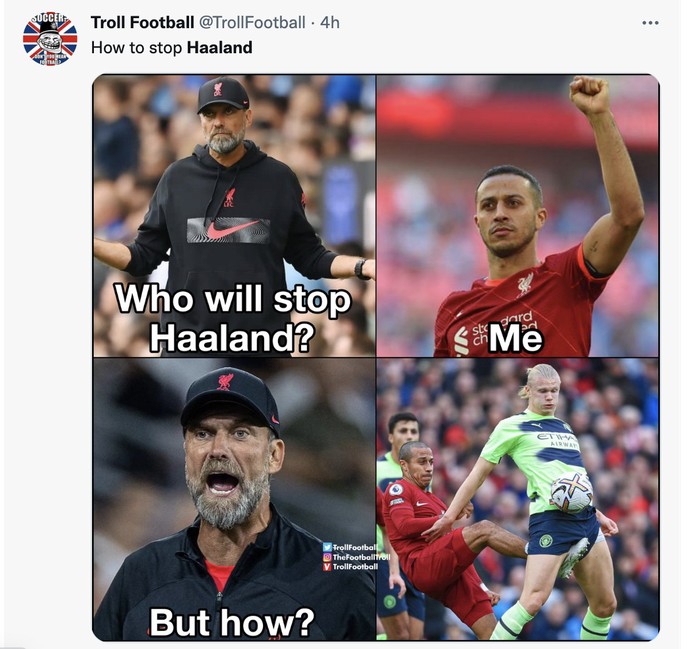View the top-left Klopp meme image
The image size is (700, 649).
(x=234, y=216)
